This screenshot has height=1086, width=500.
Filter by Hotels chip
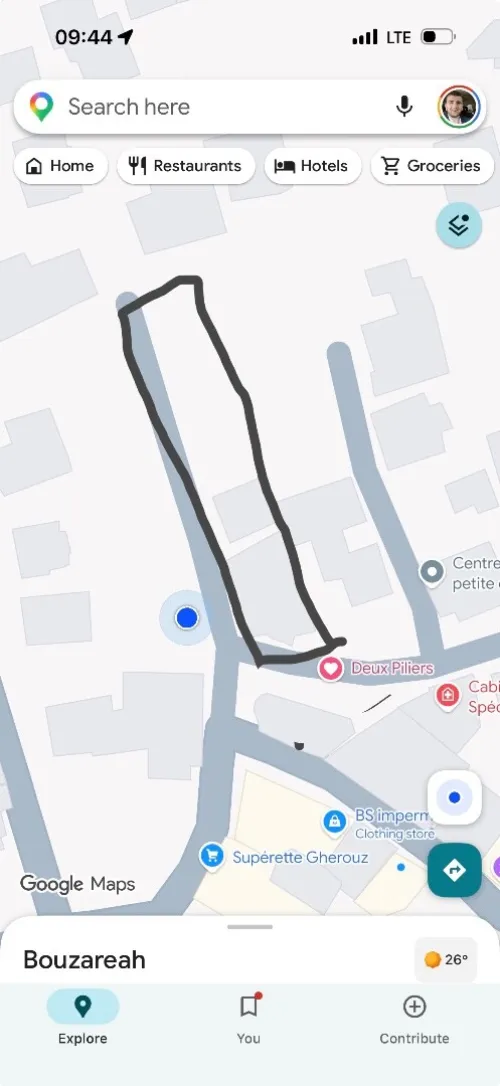(x=312, y=166)
